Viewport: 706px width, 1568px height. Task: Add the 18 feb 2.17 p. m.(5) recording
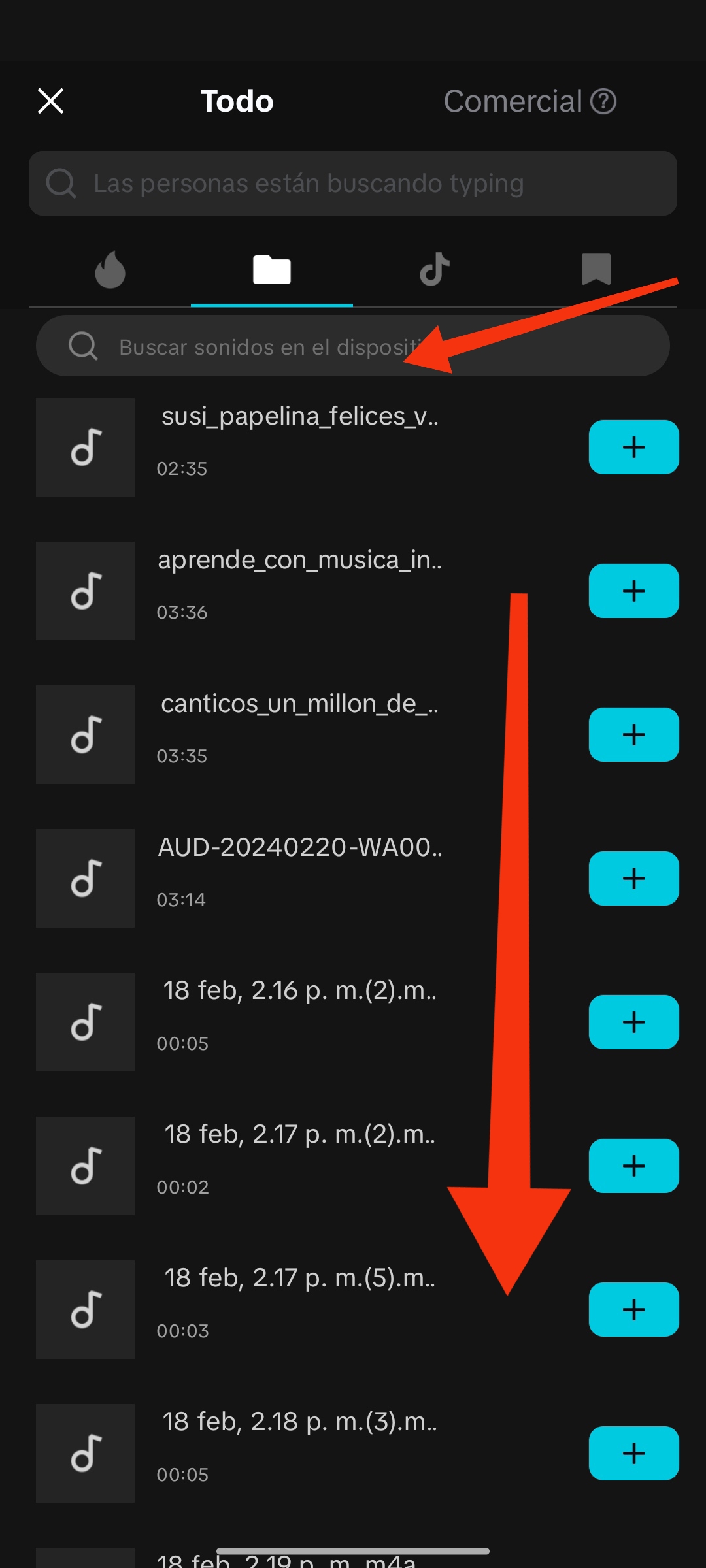pyautogui.click(x=633, y=1310)
